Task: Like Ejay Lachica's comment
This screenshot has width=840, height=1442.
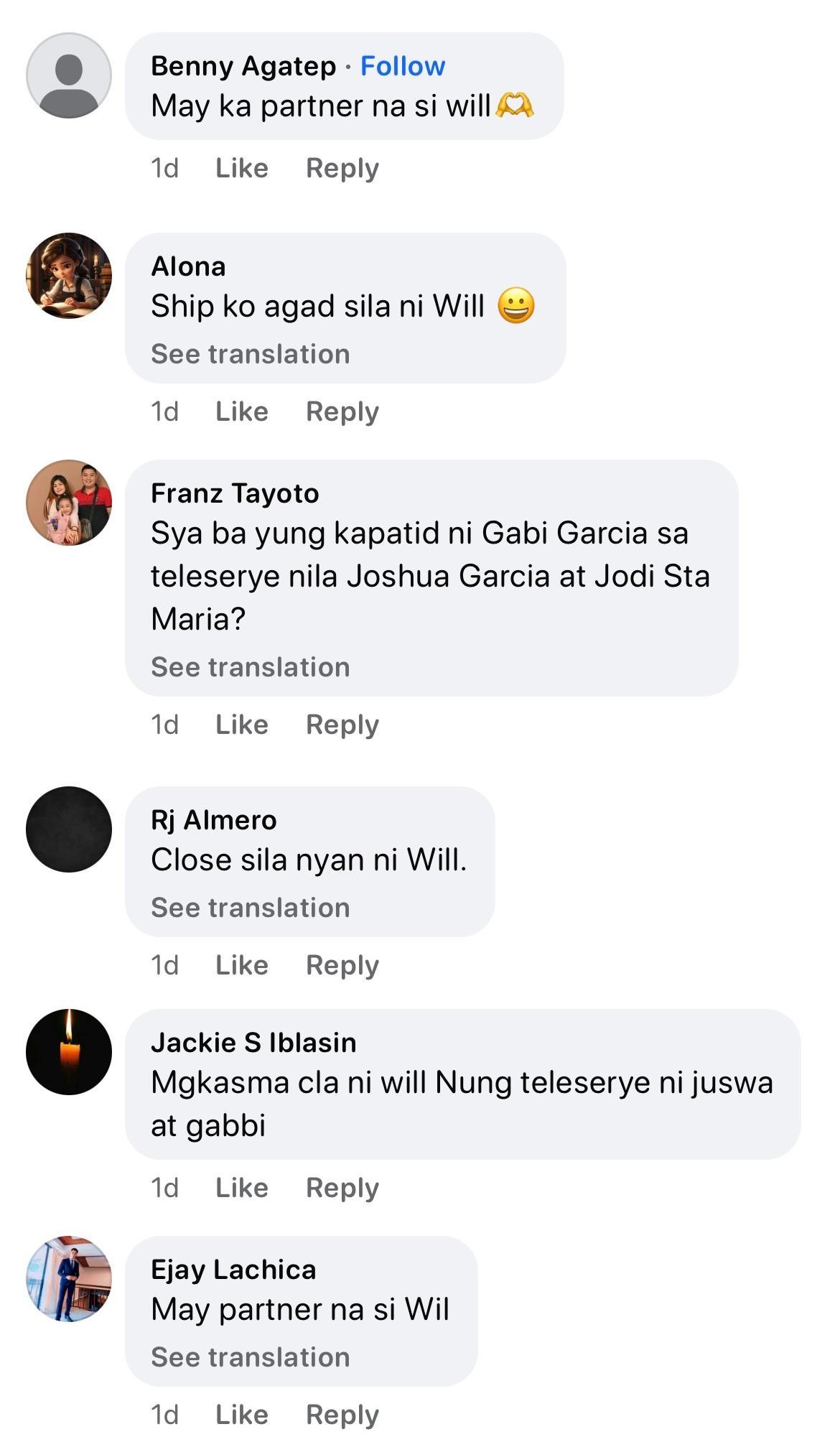Action: point(241,1415)
